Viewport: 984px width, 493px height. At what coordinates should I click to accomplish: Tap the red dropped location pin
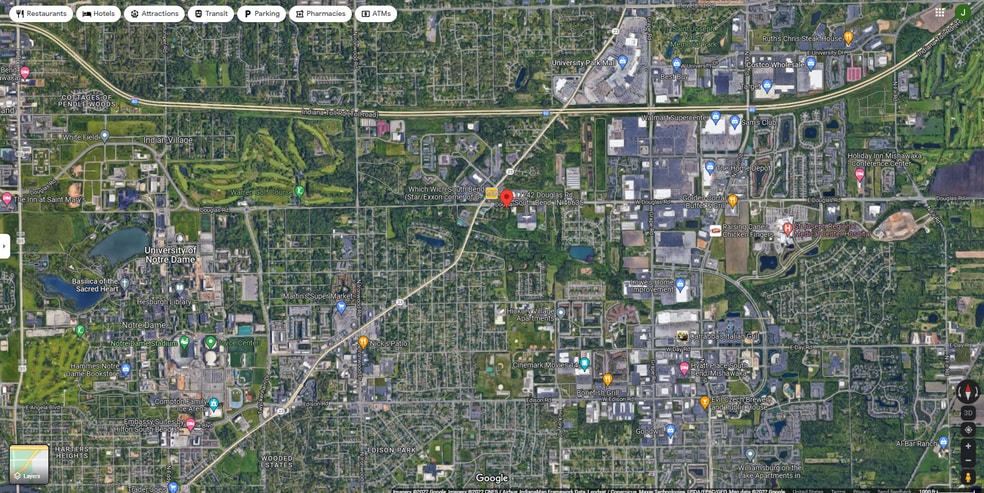click(x=506, y=197)
